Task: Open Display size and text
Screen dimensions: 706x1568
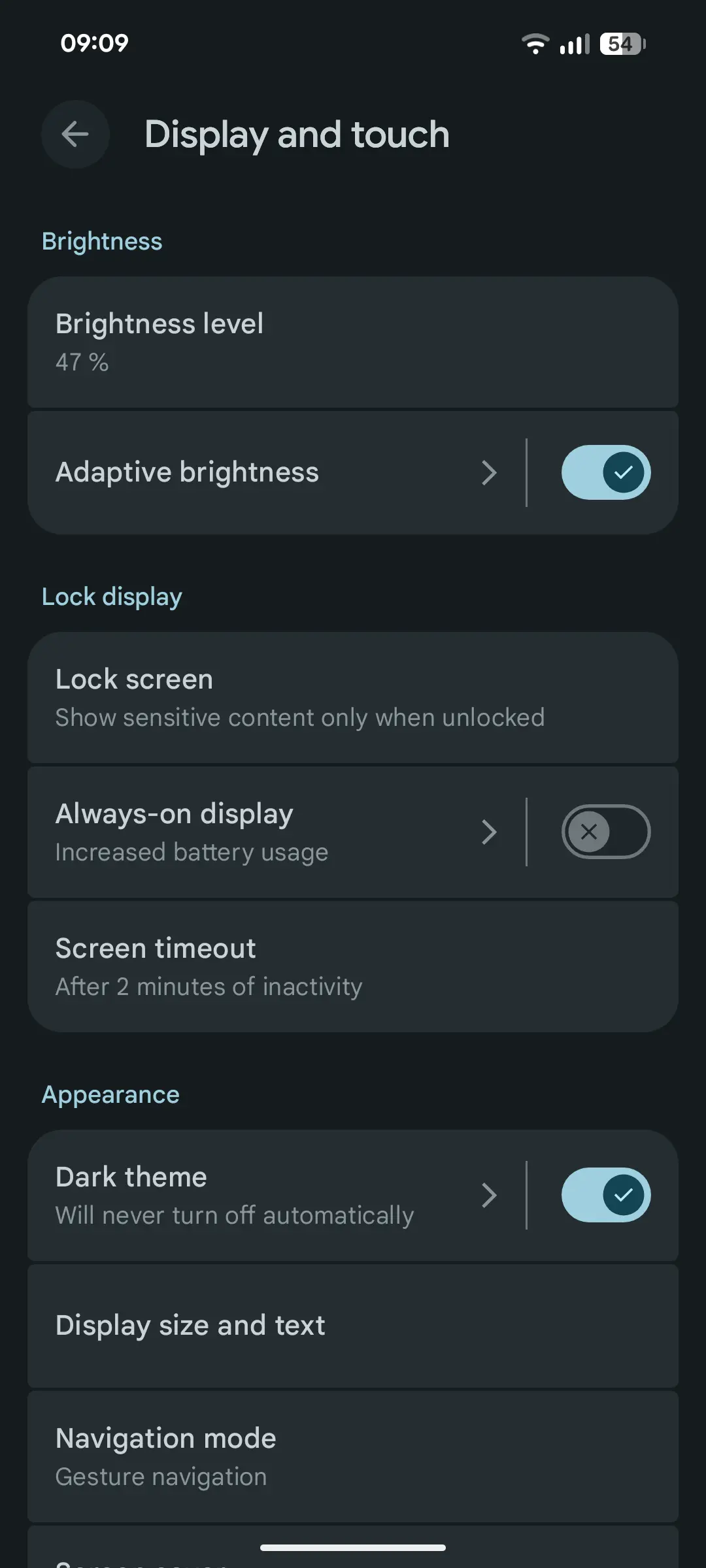Action: (x=353, y=1326)
